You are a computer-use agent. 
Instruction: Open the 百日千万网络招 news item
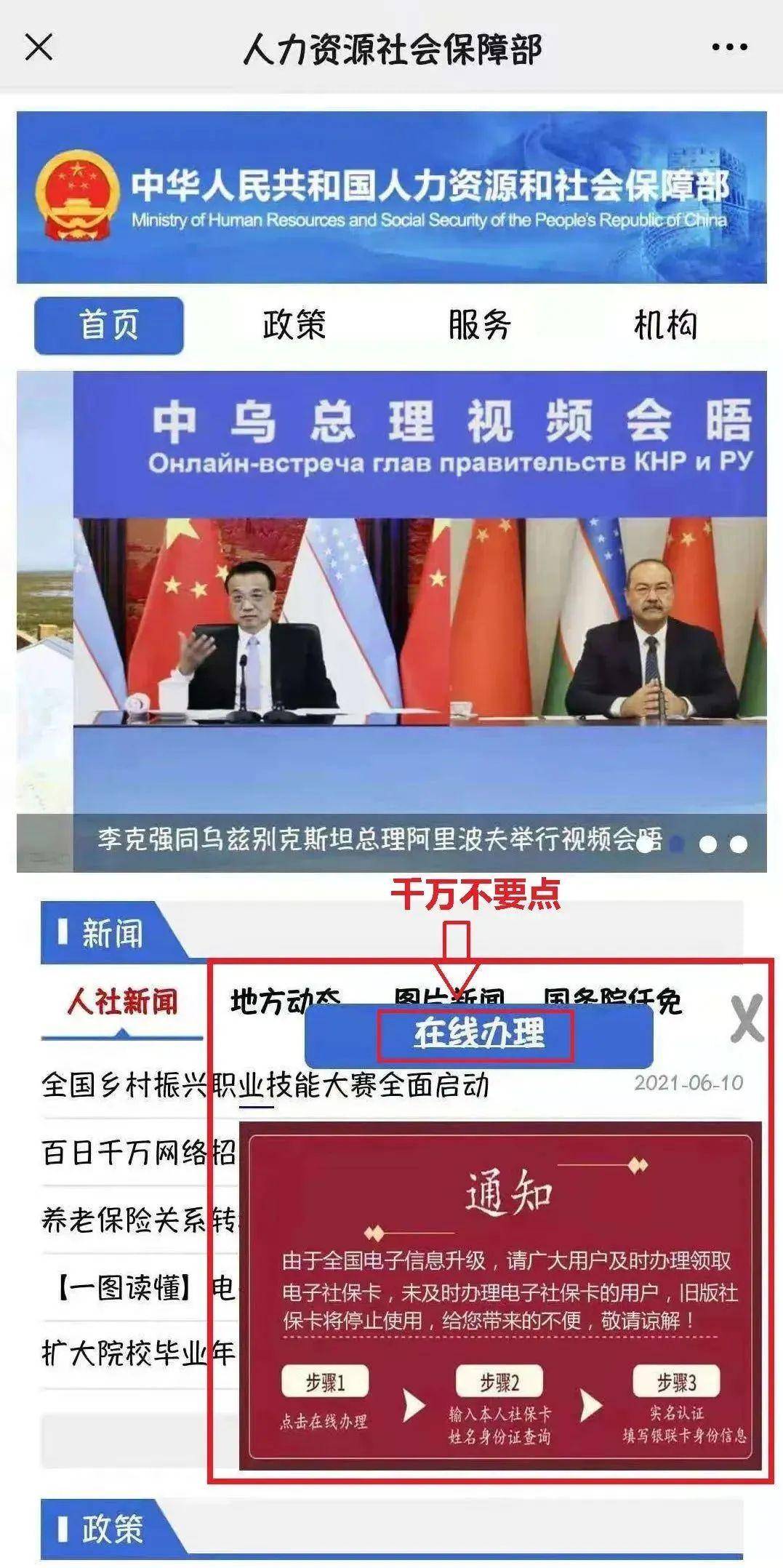coord(138,1152)
